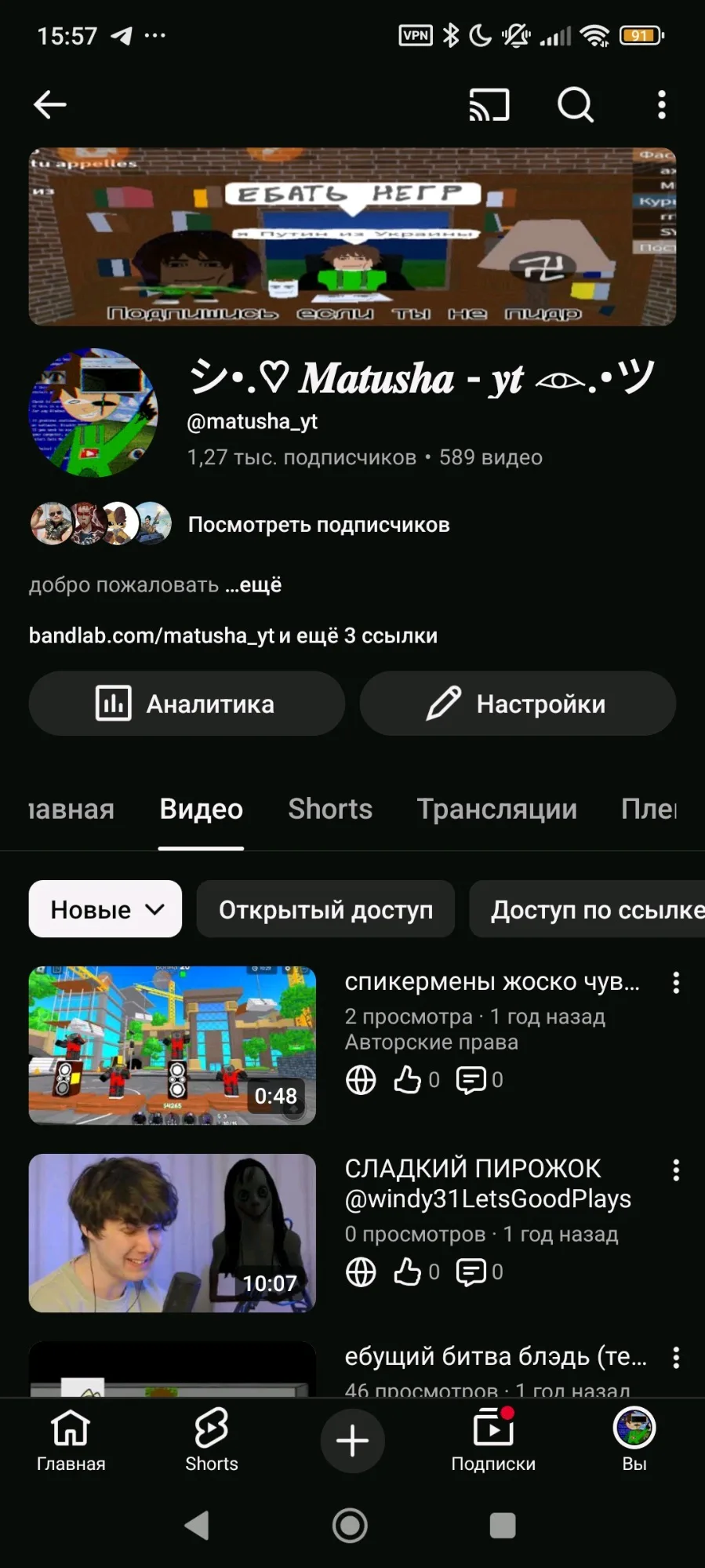Open channel Настройки

tap(518, 704)
